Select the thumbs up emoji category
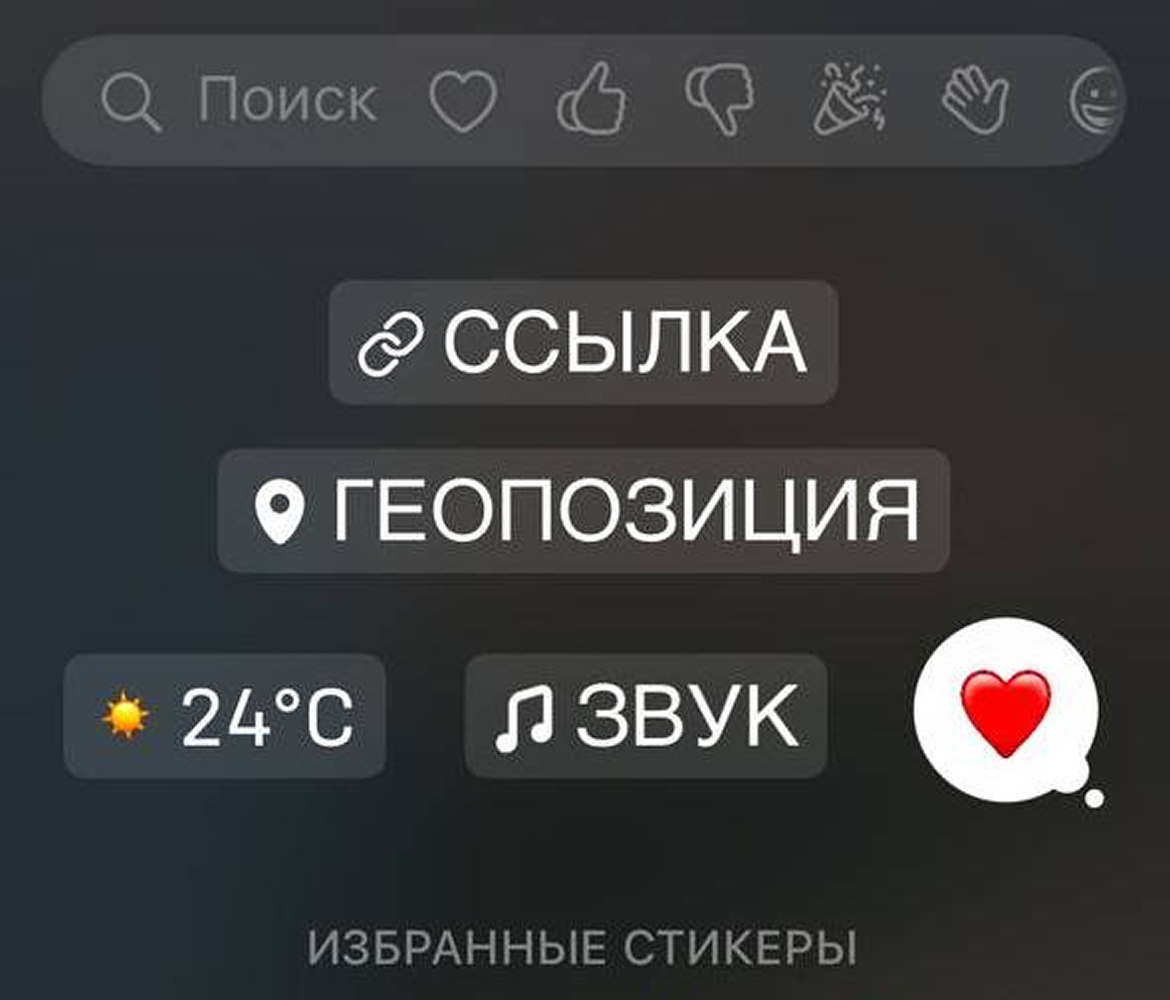Screen dimensions: 1170x1000 (591, 103)
